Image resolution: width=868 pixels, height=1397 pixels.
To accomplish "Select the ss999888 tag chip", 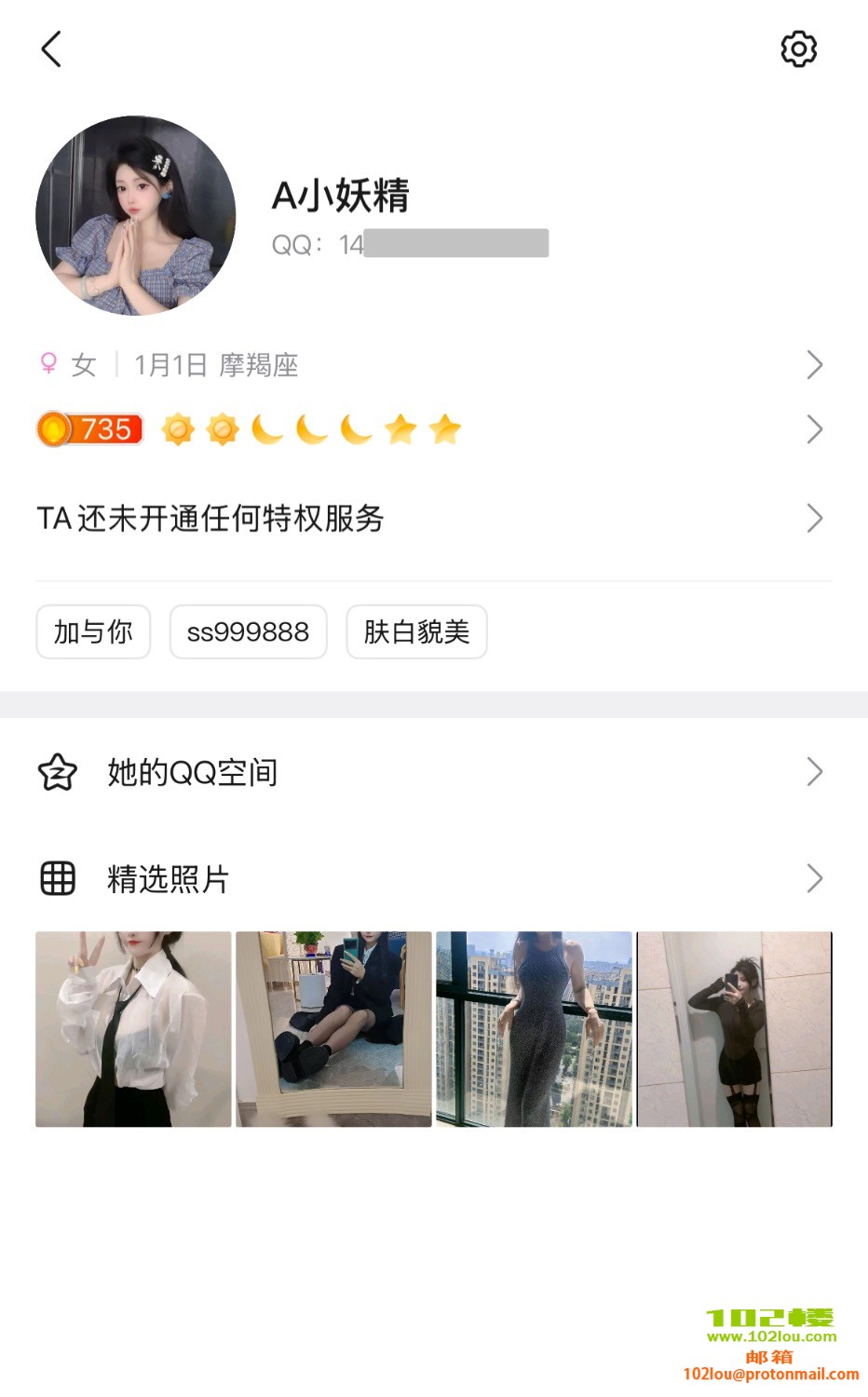I will [248, 632].
